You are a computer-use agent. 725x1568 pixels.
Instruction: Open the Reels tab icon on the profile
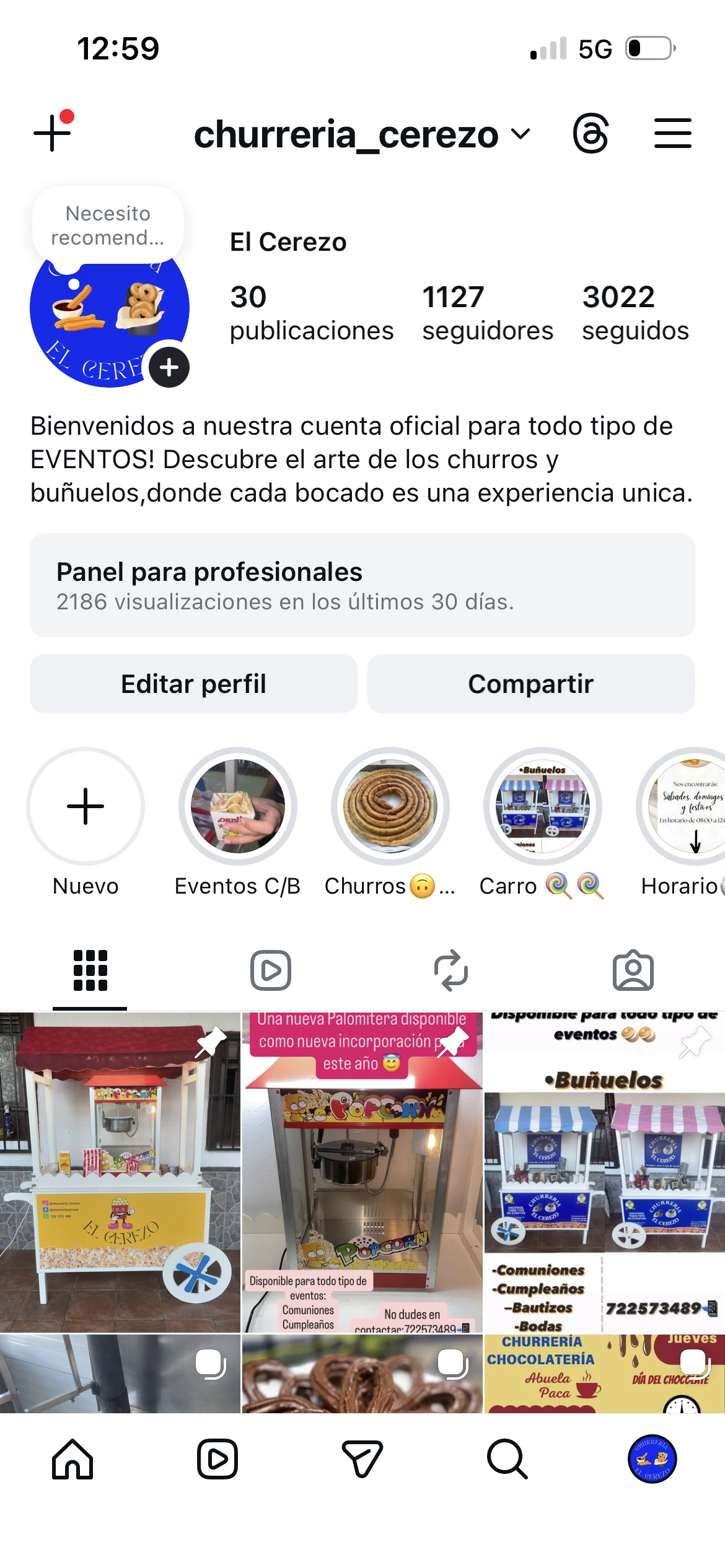pyautogui.click(x=271, y=970)
